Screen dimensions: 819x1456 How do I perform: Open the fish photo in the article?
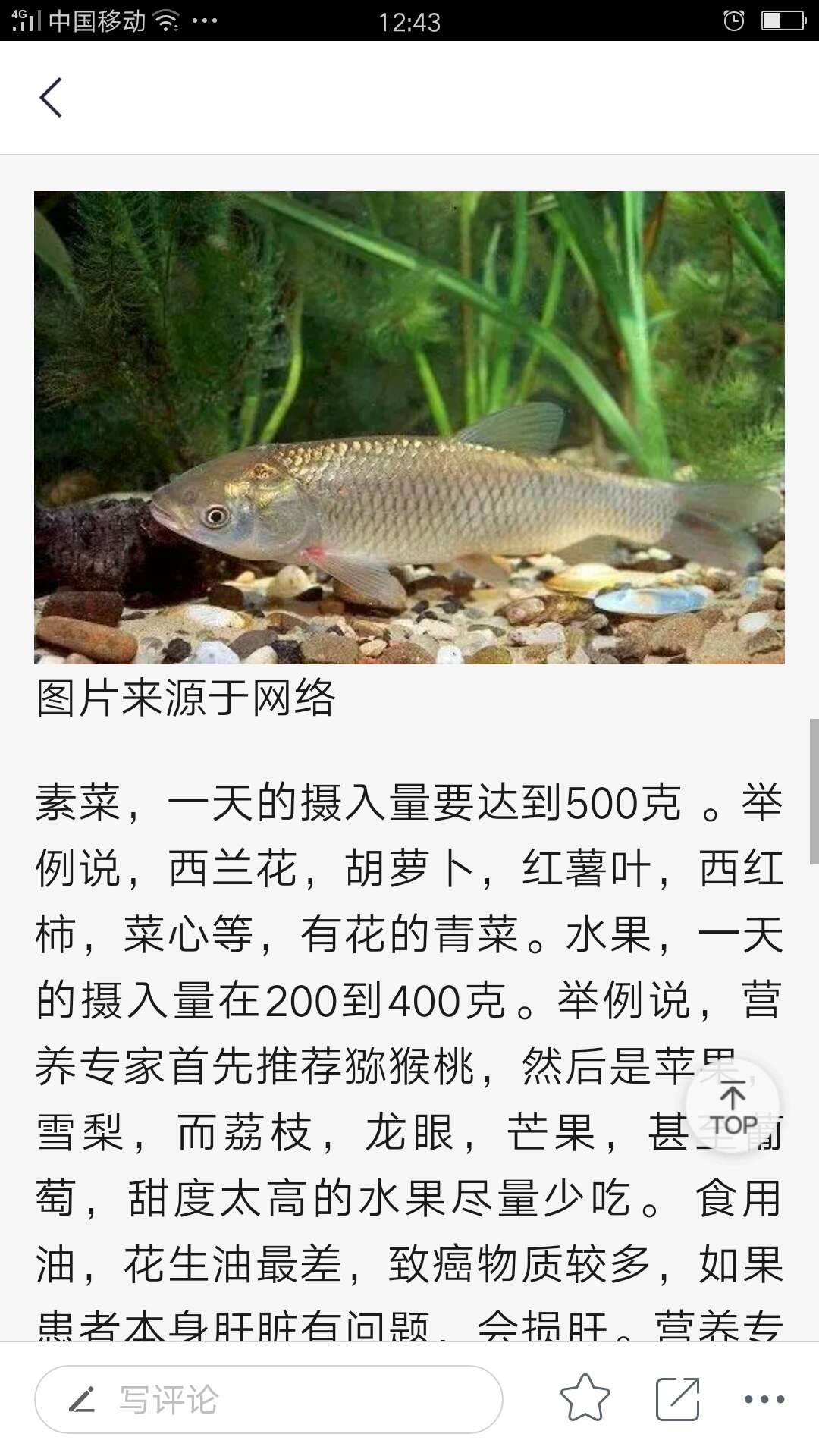point(409,428)
